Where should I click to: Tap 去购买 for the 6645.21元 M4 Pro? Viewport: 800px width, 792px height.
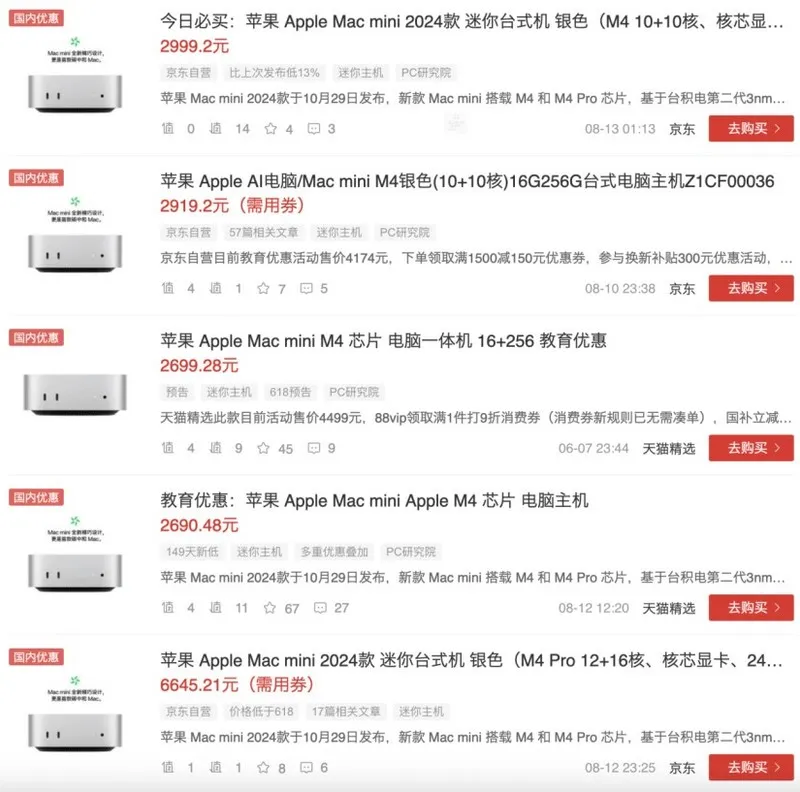click(x=751, y=767)
